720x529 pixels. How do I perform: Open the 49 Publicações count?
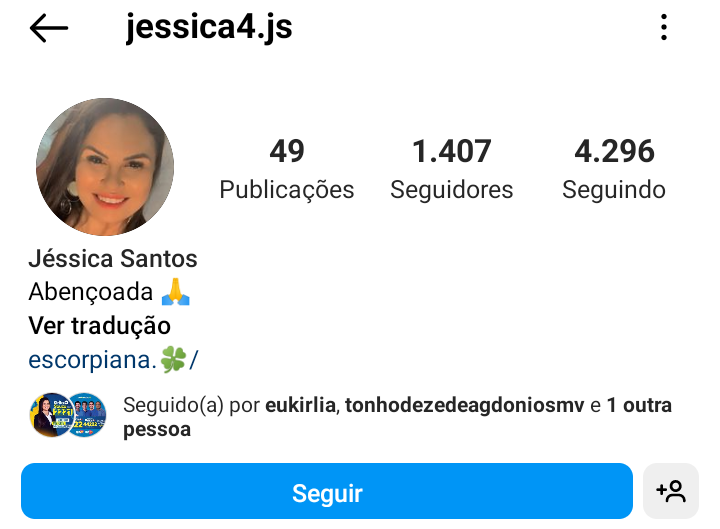(x=287, y=168)
